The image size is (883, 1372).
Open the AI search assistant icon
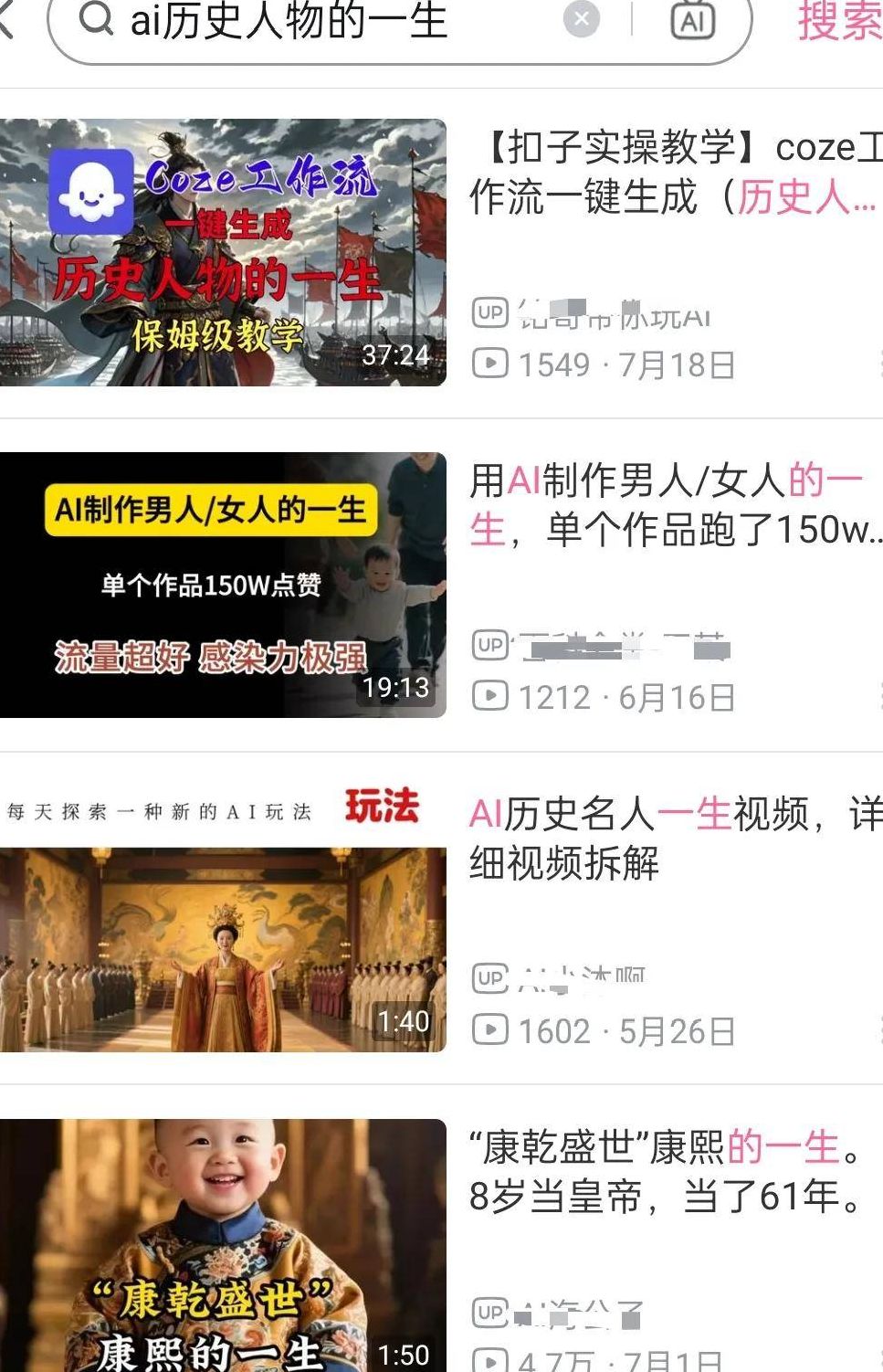pos(692,20)
